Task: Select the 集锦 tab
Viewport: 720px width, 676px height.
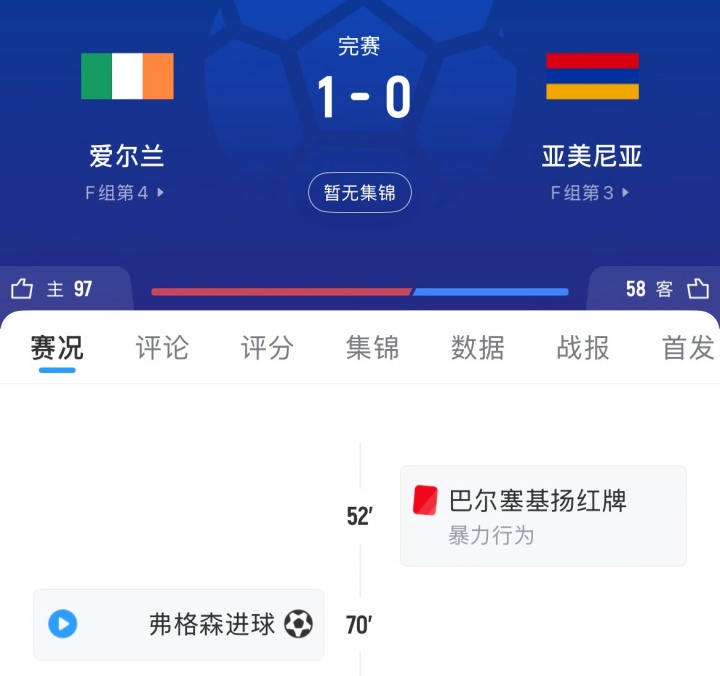Action: [x=372, y=348]
